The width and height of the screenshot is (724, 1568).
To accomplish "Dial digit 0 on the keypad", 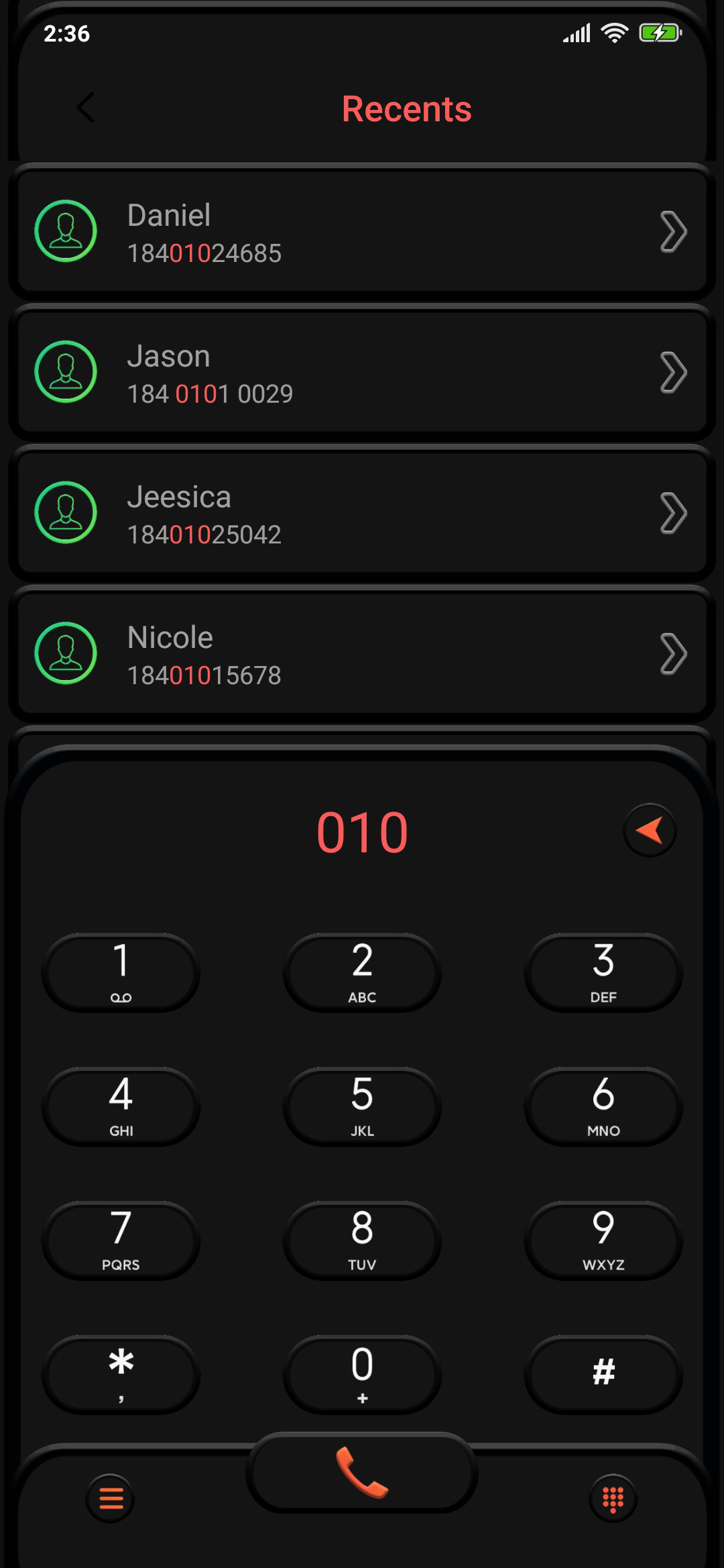I will coord(362,1374).
